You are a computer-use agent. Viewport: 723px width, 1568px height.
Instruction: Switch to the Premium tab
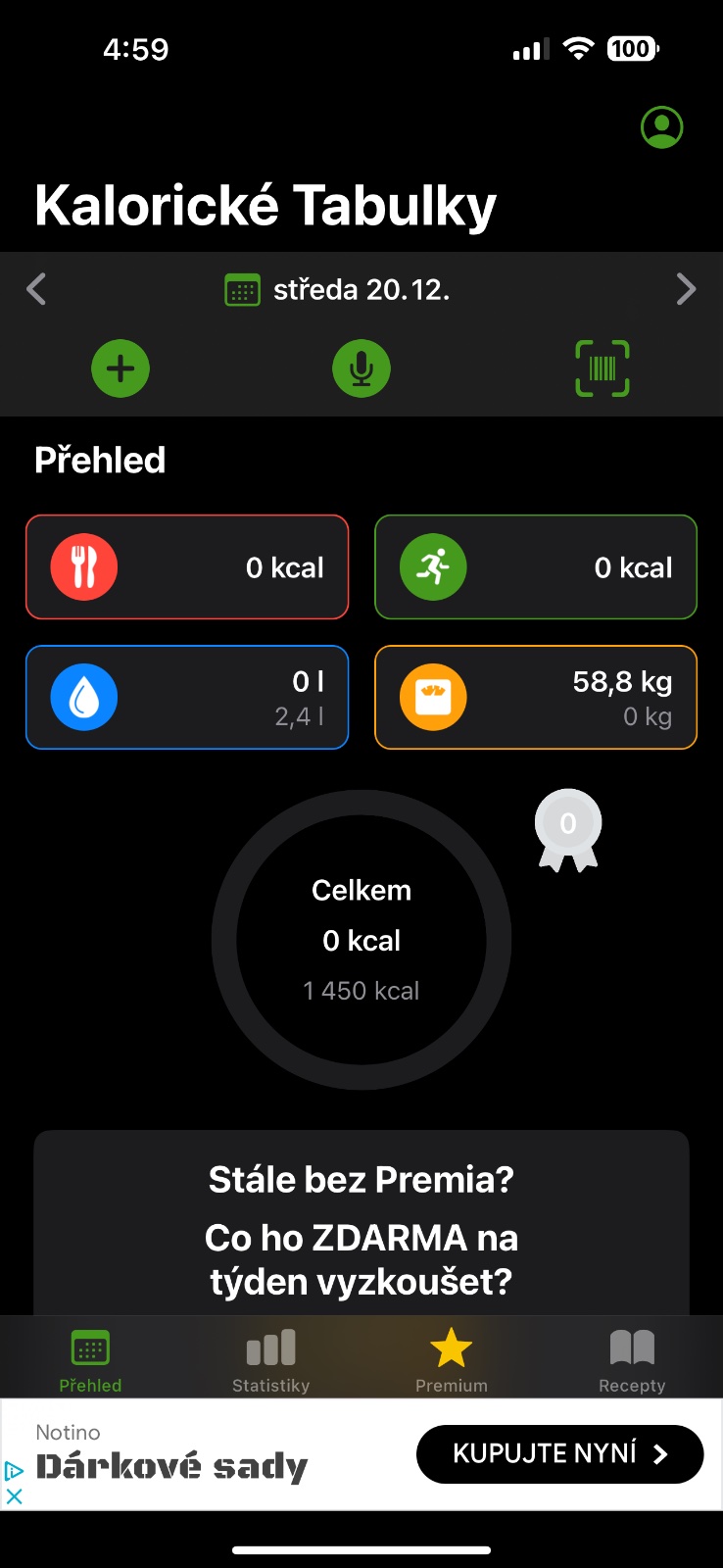452,1360
